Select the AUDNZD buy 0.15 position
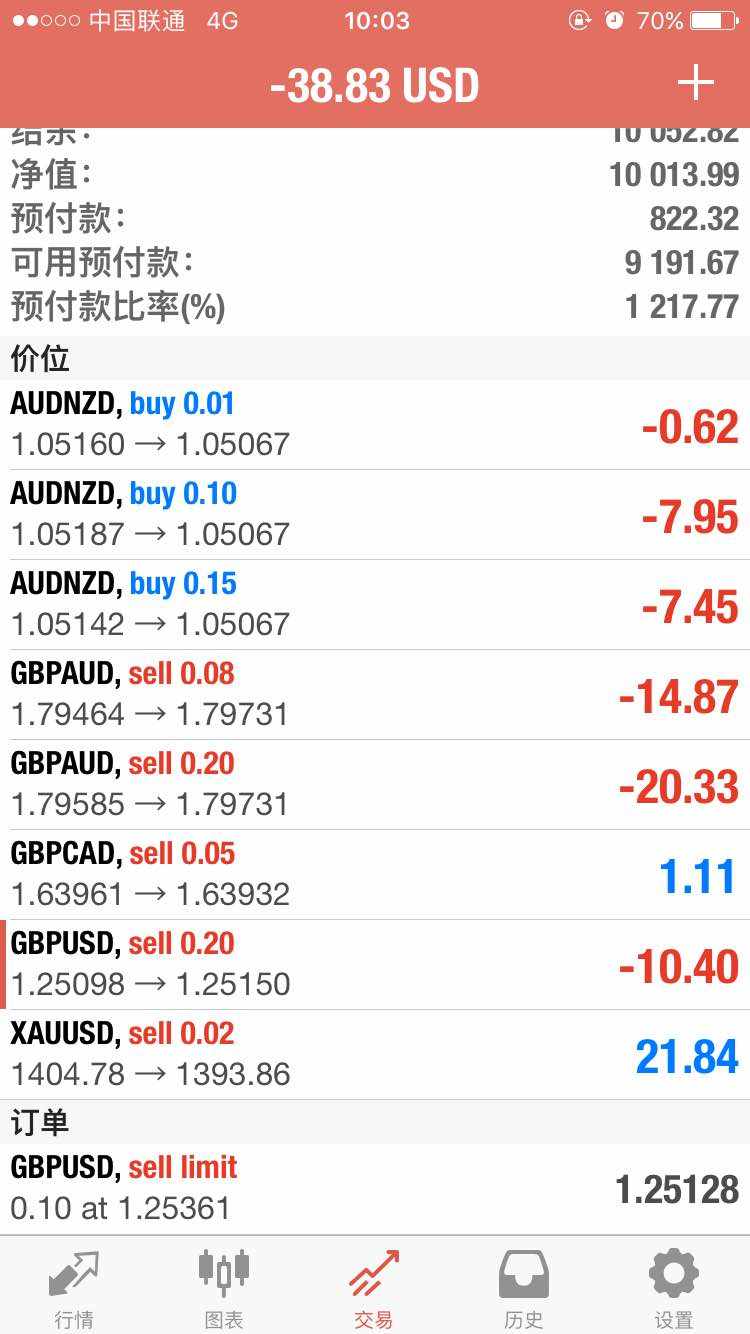Viewport: 750px width, 1334px height. (375, 604)
